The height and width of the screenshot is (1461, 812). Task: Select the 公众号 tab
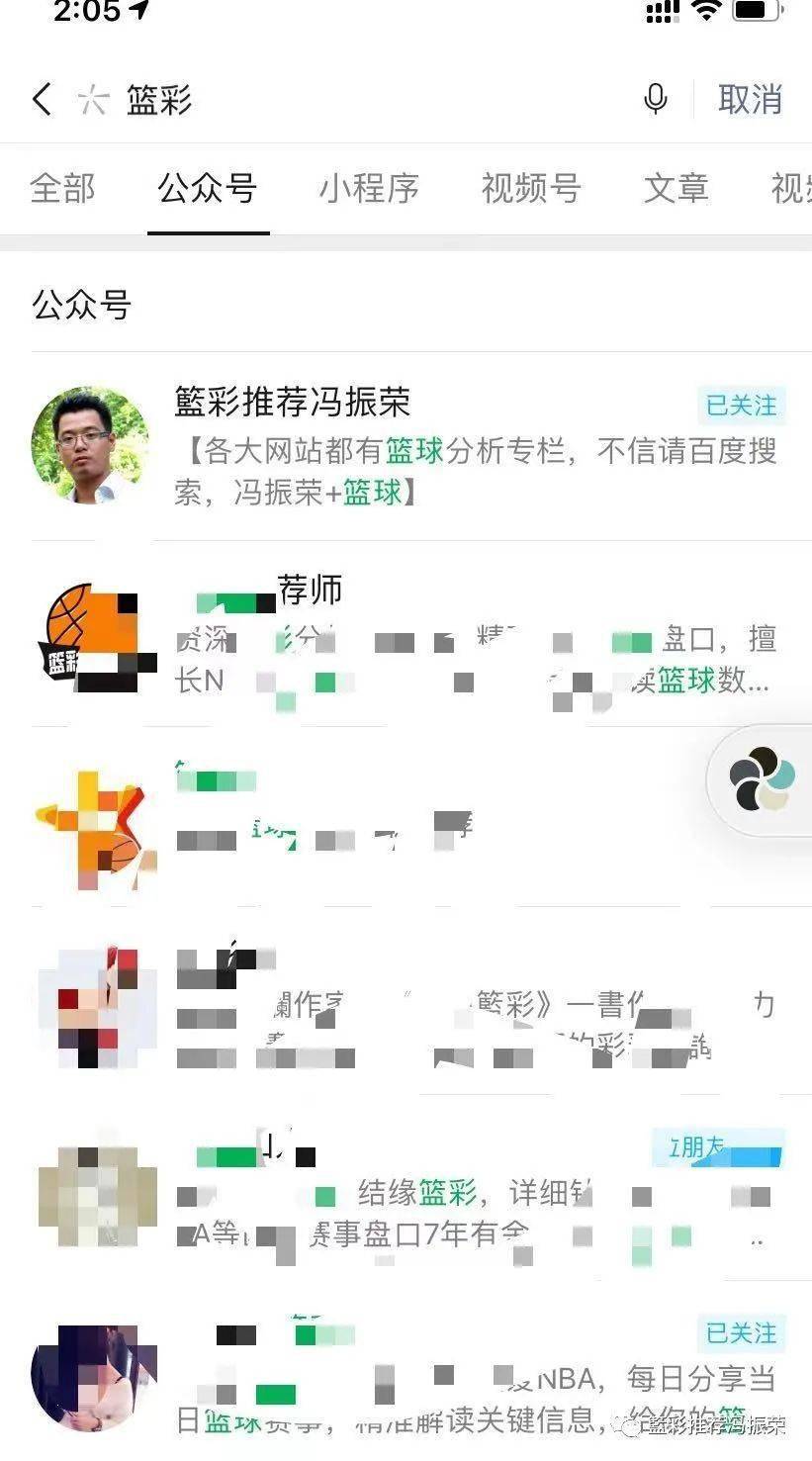[208, 188]
